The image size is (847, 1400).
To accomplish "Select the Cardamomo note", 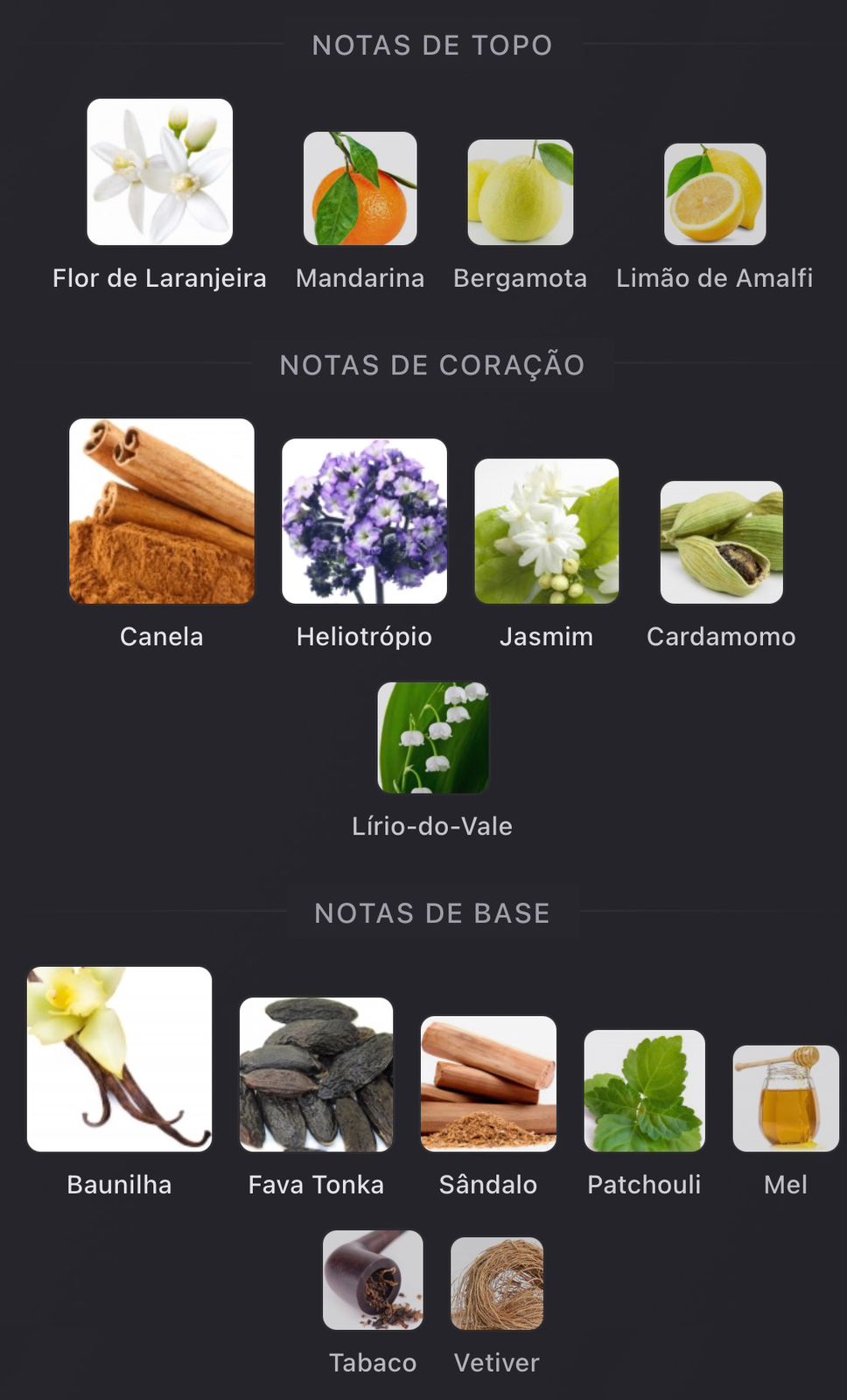I will pos(722,542).
